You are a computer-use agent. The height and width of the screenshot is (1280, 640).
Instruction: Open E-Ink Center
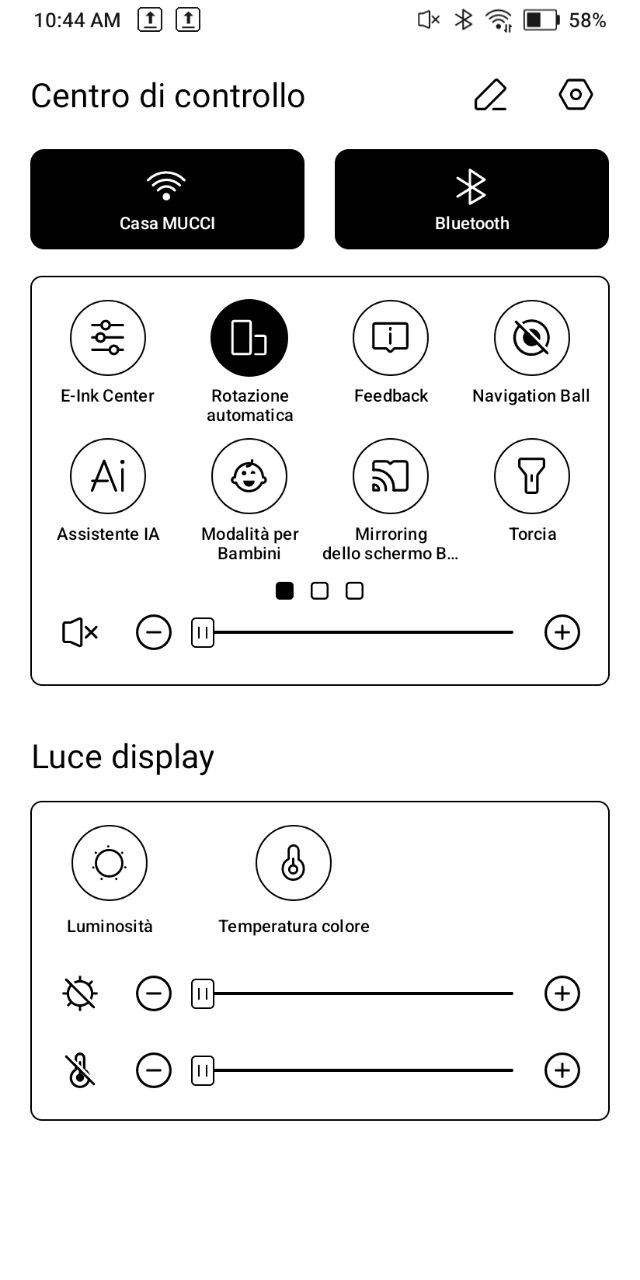click(108, 338)
